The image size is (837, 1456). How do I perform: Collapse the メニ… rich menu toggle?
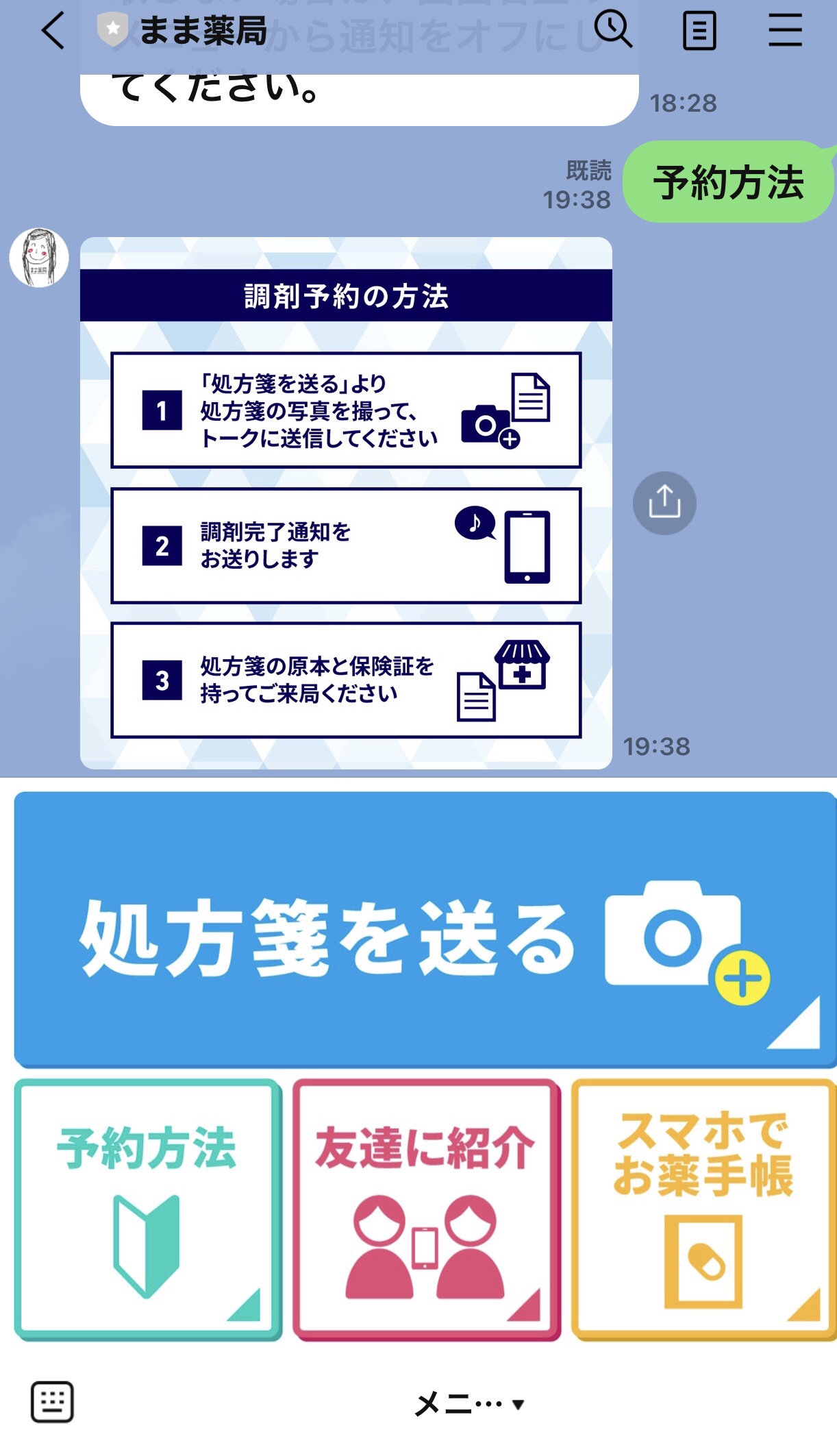(x=470, y=1403)
